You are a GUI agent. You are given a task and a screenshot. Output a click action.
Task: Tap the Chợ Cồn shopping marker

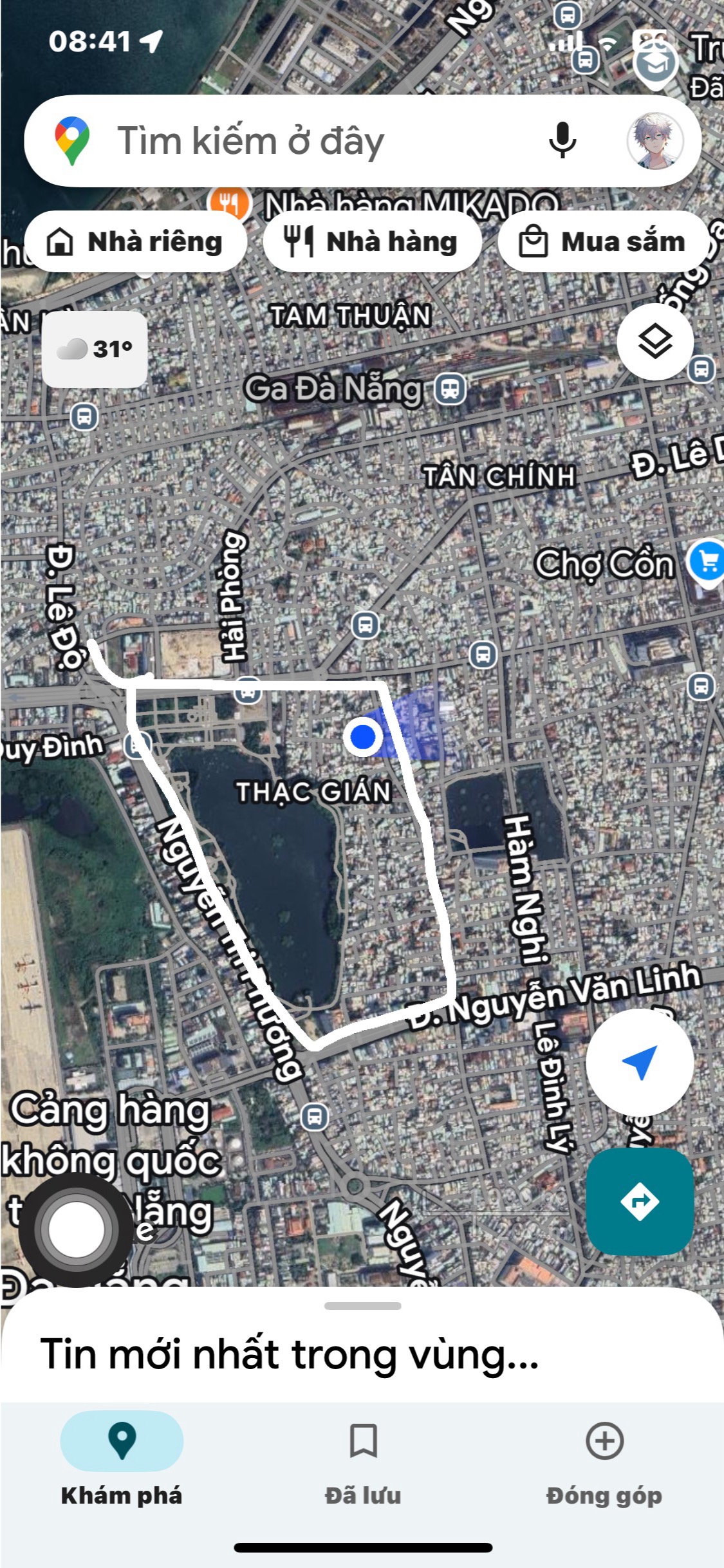[708, 562]
